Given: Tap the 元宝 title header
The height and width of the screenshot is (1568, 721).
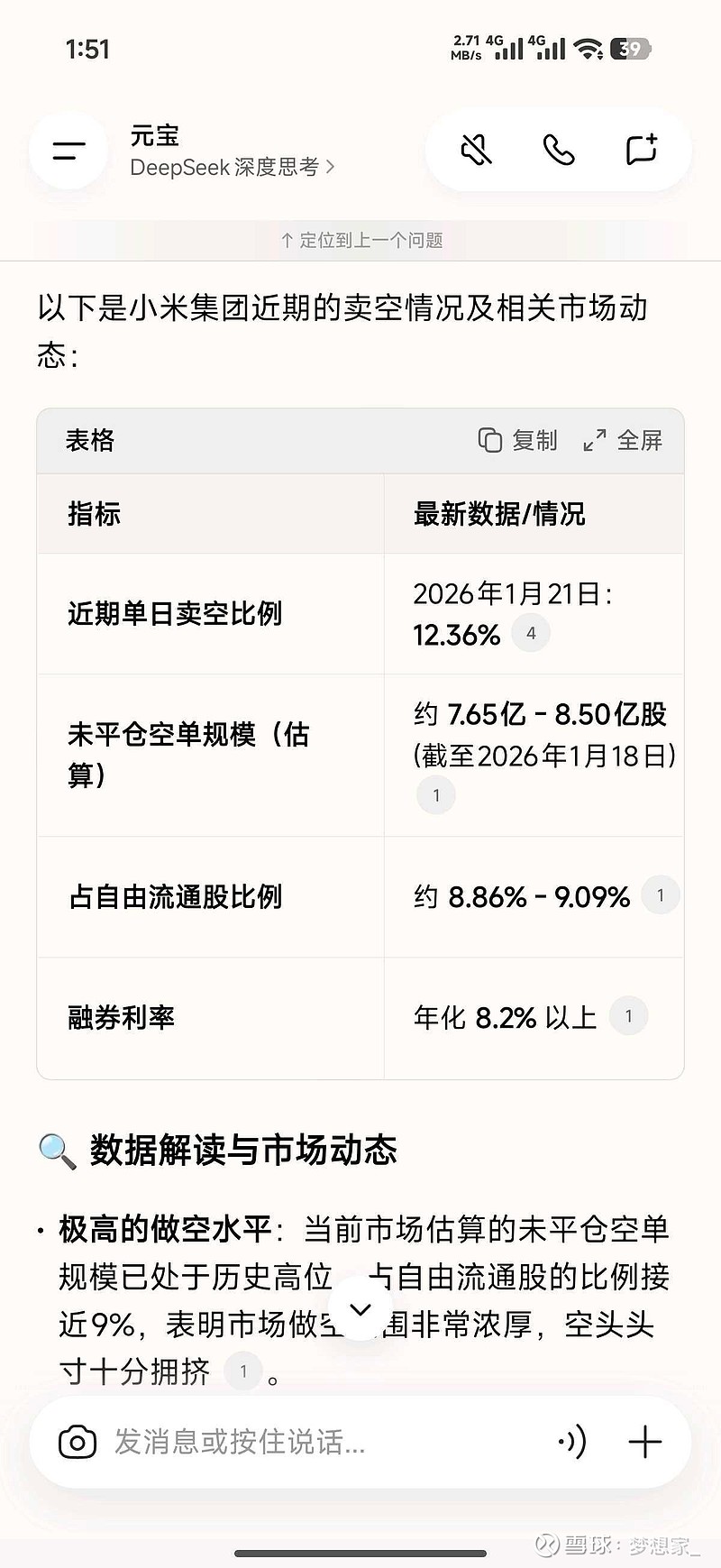Looking at the screenshot, I should (x=154, y=135).
